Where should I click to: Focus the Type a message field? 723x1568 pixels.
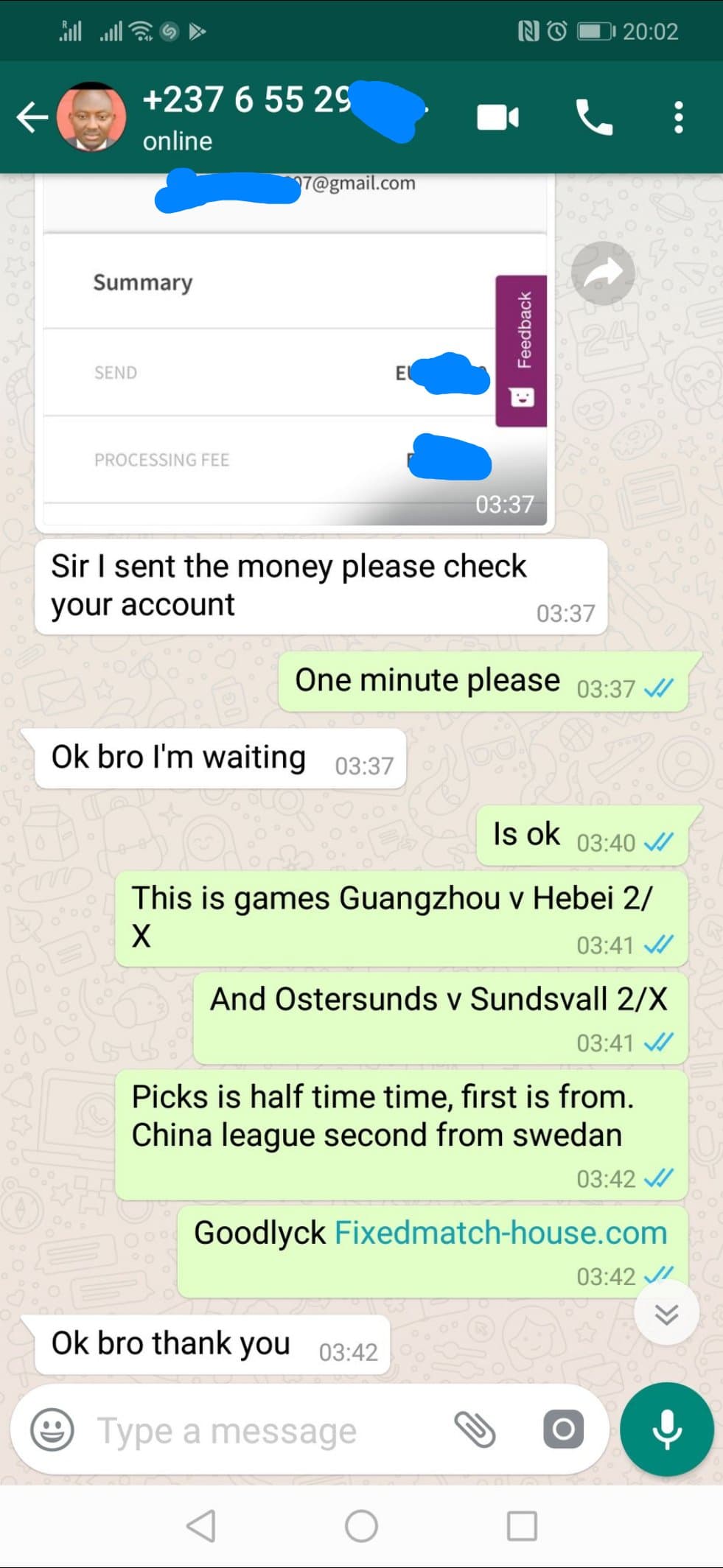[265, 1431]
